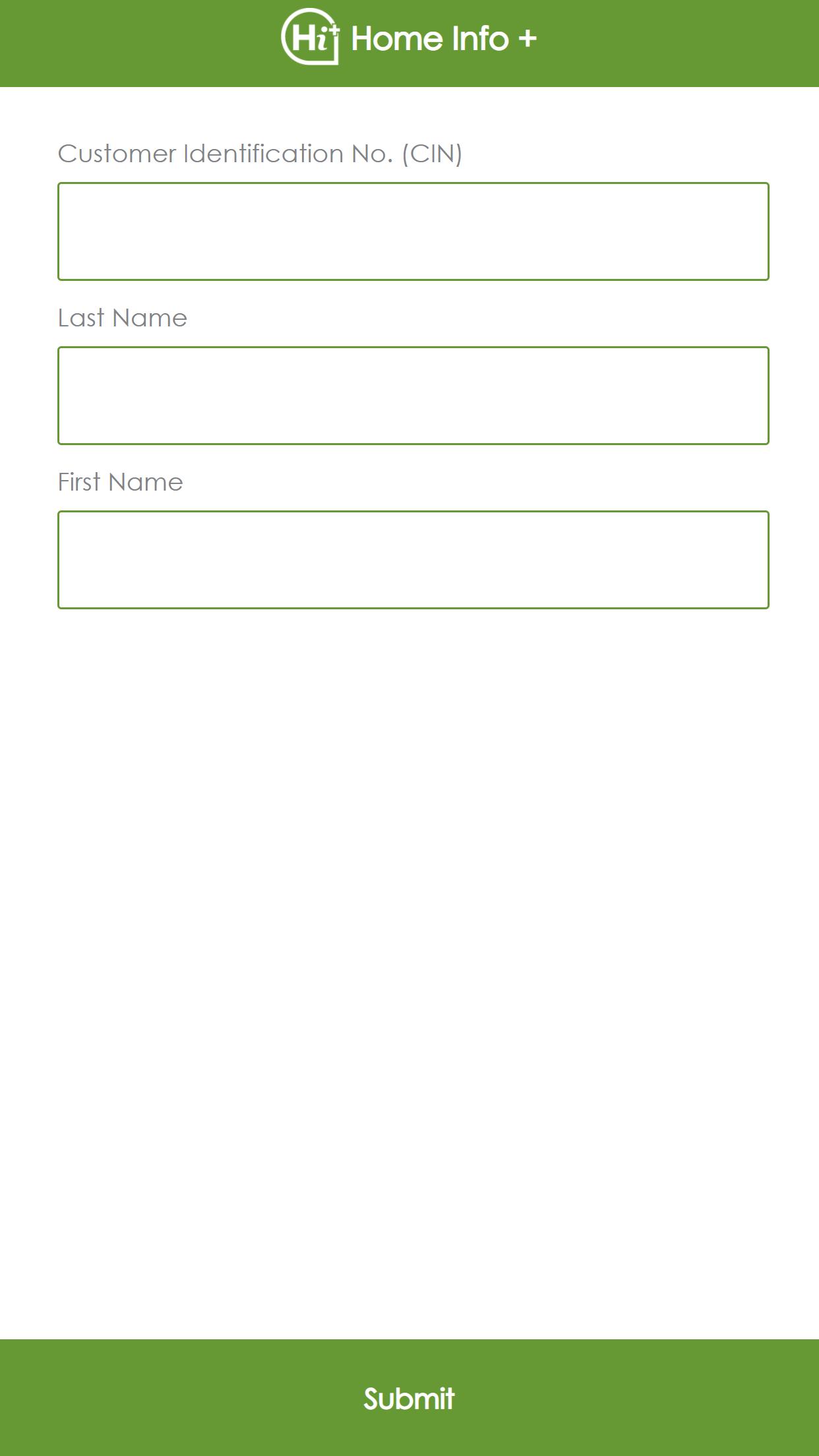Submit the customer form
This screenshot has width=819, height=1456.
[409, 1398]
